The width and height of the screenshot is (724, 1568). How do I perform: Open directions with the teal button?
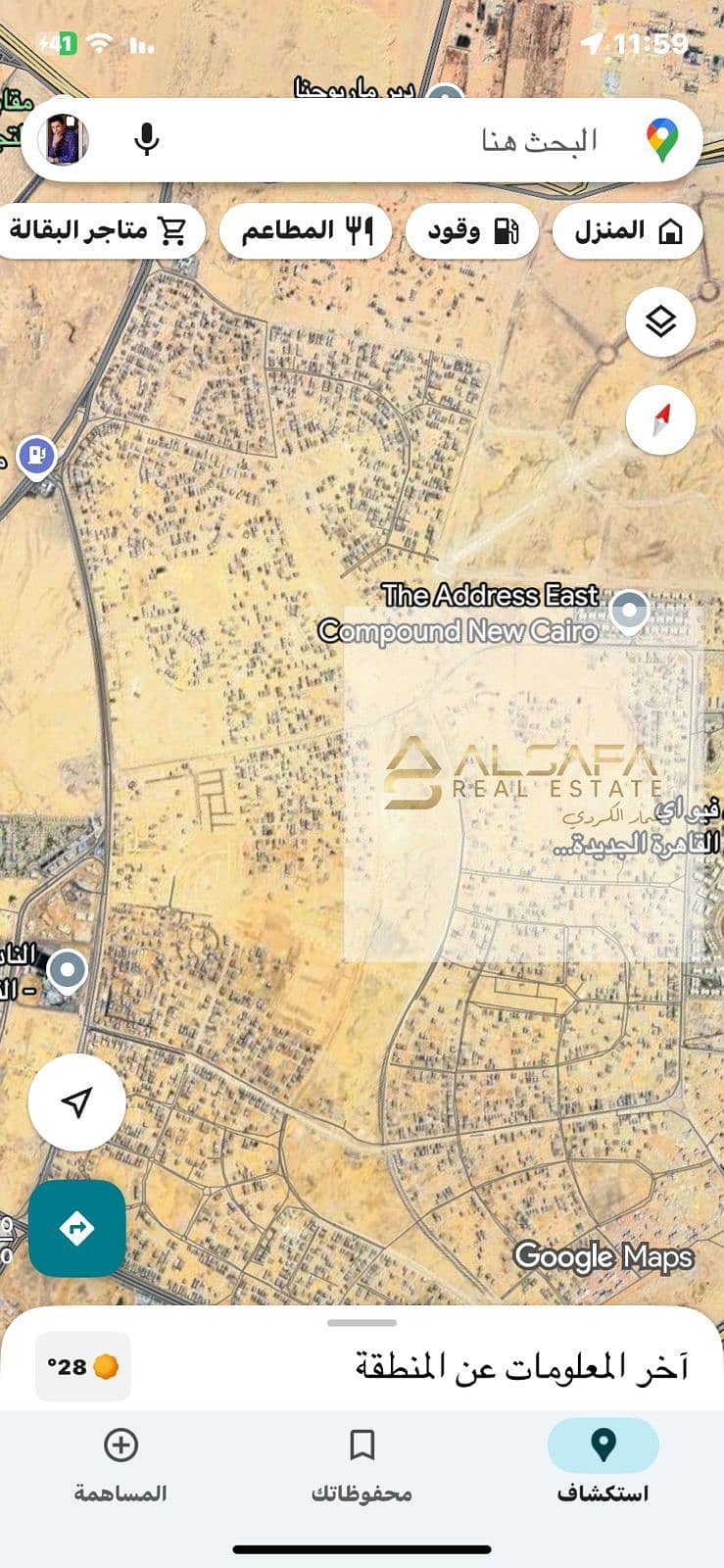click(76, 1228)
